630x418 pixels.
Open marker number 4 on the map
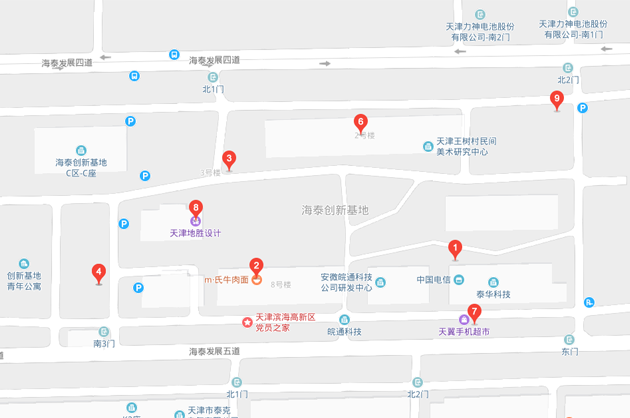click(x=98, y=272)
